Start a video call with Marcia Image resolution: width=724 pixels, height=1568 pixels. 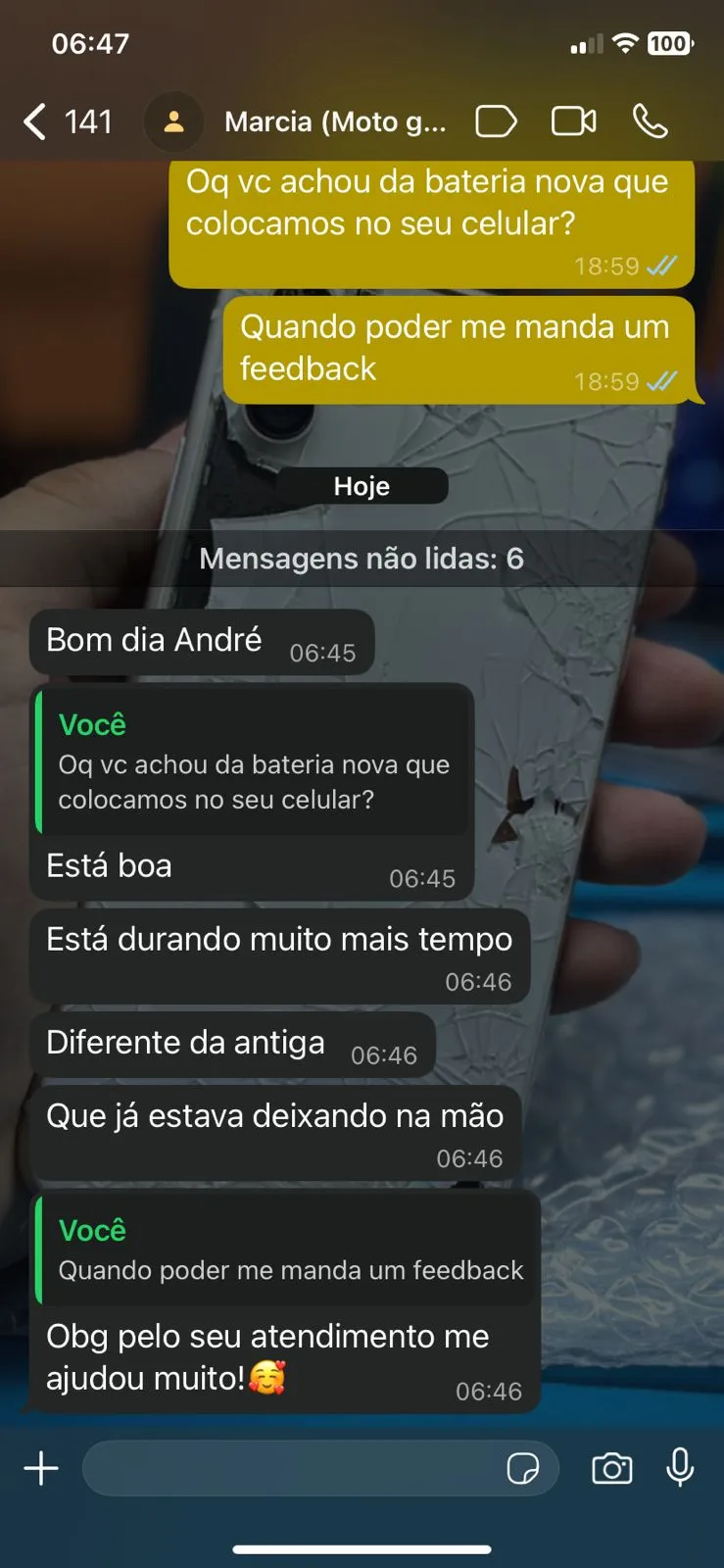coord(573,122)
